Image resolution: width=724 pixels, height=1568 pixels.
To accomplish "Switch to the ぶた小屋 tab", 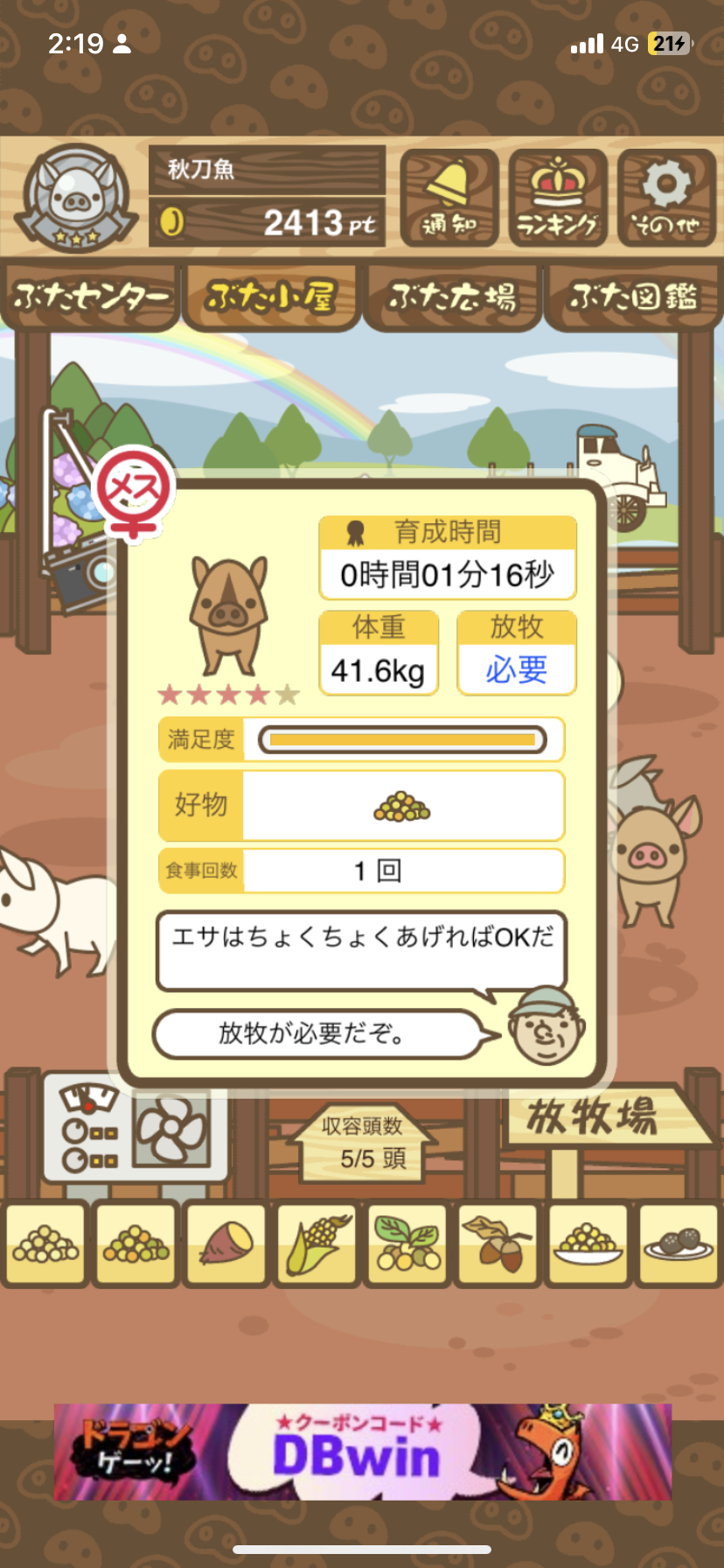I will [x=271, y=298].
